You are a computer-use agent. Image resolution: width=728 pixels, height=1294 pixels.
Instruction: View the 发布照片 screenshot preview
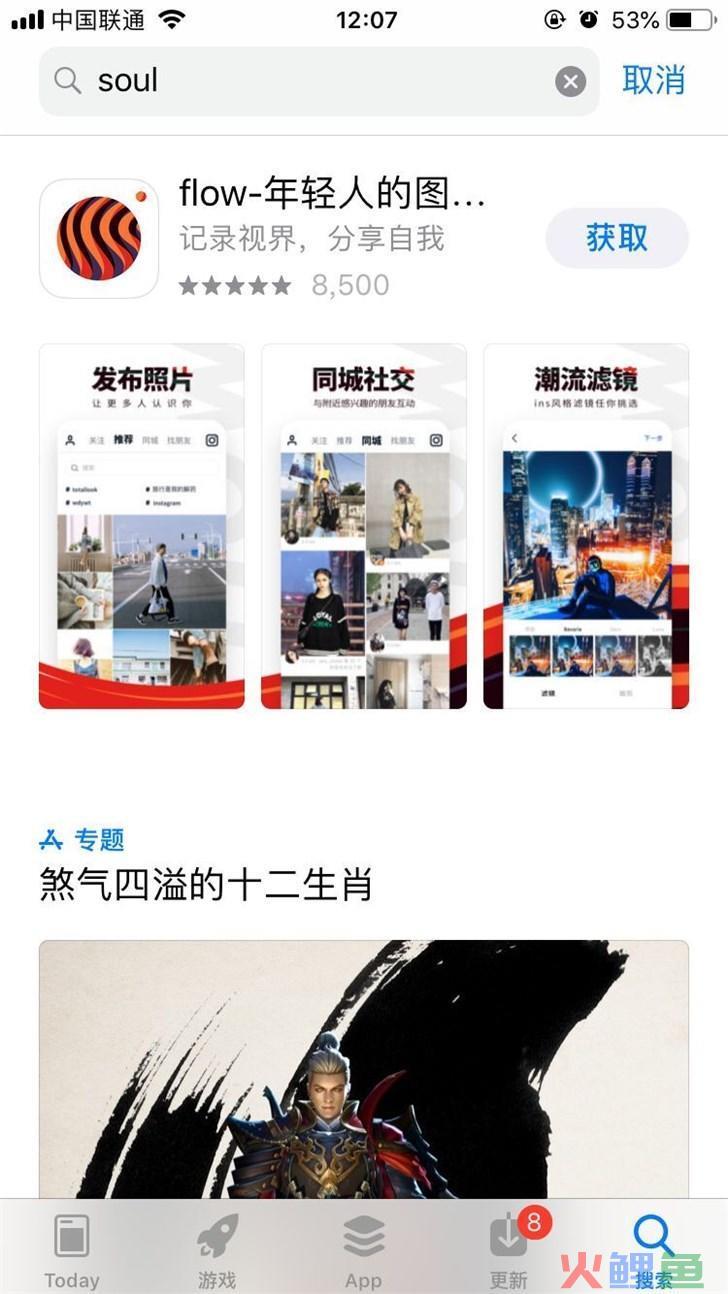(x=142, y=526)
